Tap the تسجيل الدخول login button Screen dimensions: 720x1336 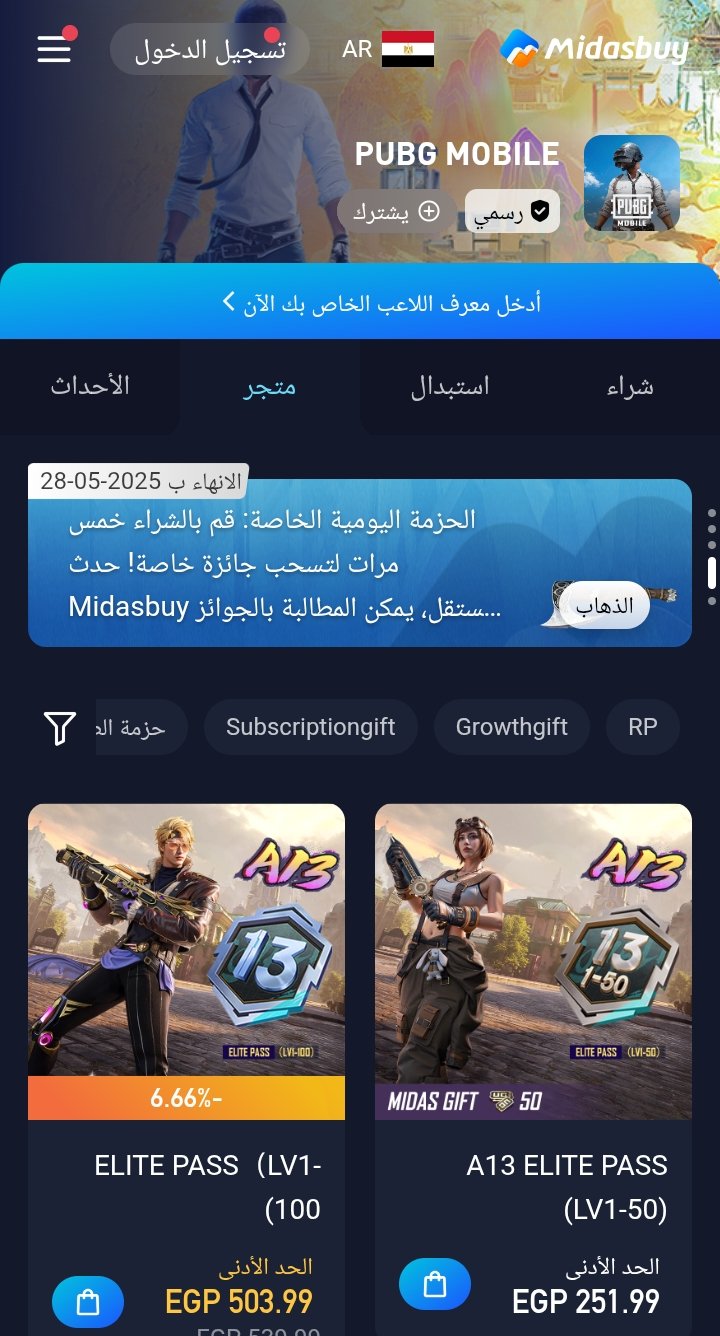209,49
